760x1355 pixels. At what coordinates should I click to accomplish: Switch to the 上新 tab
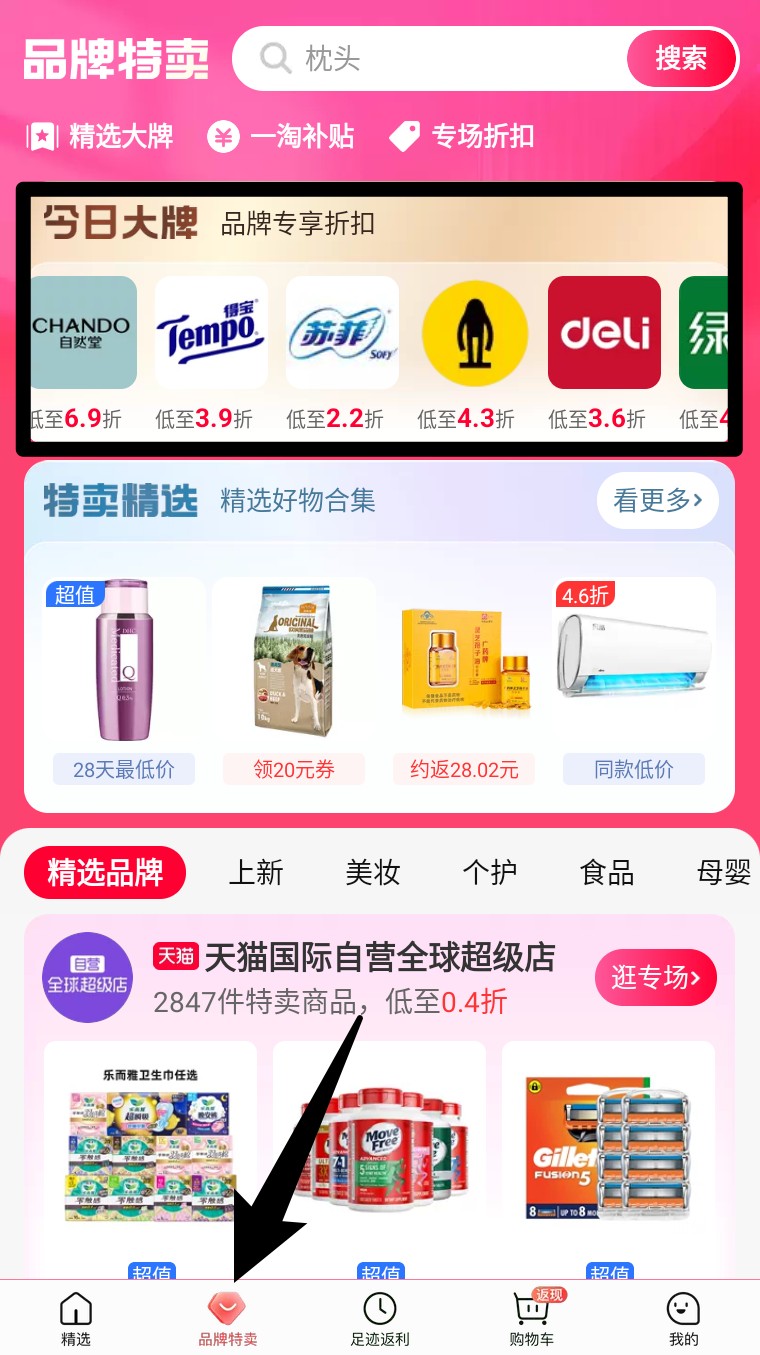pos(256,872)
